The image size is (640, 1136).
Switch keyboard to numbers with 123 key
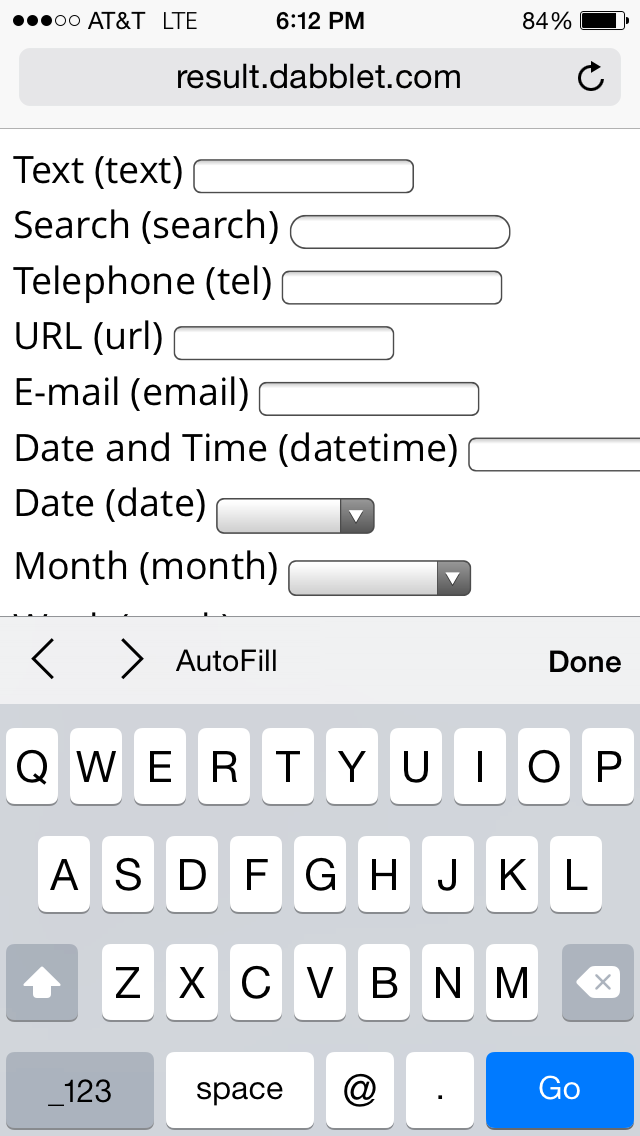pos(80,1089)
